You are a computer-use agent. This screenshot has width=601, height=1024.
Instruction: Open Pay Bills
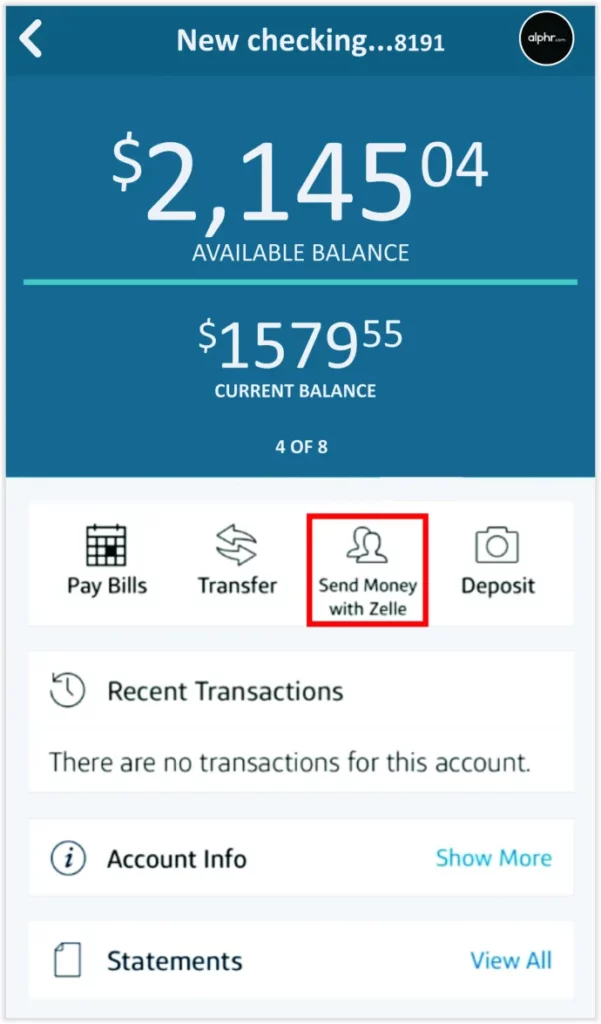[106, 560]
